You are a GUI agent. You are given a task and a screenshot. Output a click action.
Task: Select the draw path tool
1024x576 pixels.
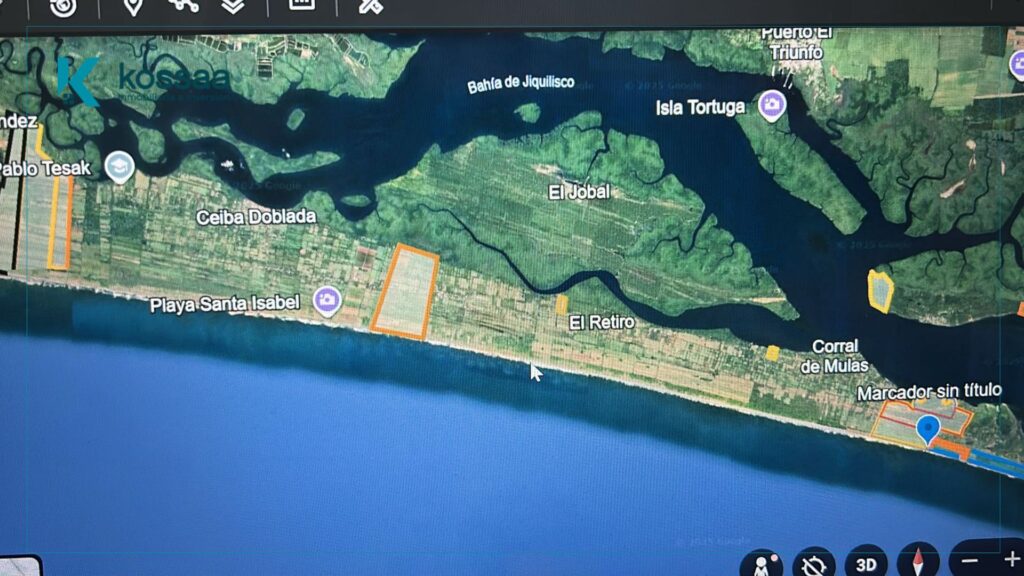click(x=183, y=6)
